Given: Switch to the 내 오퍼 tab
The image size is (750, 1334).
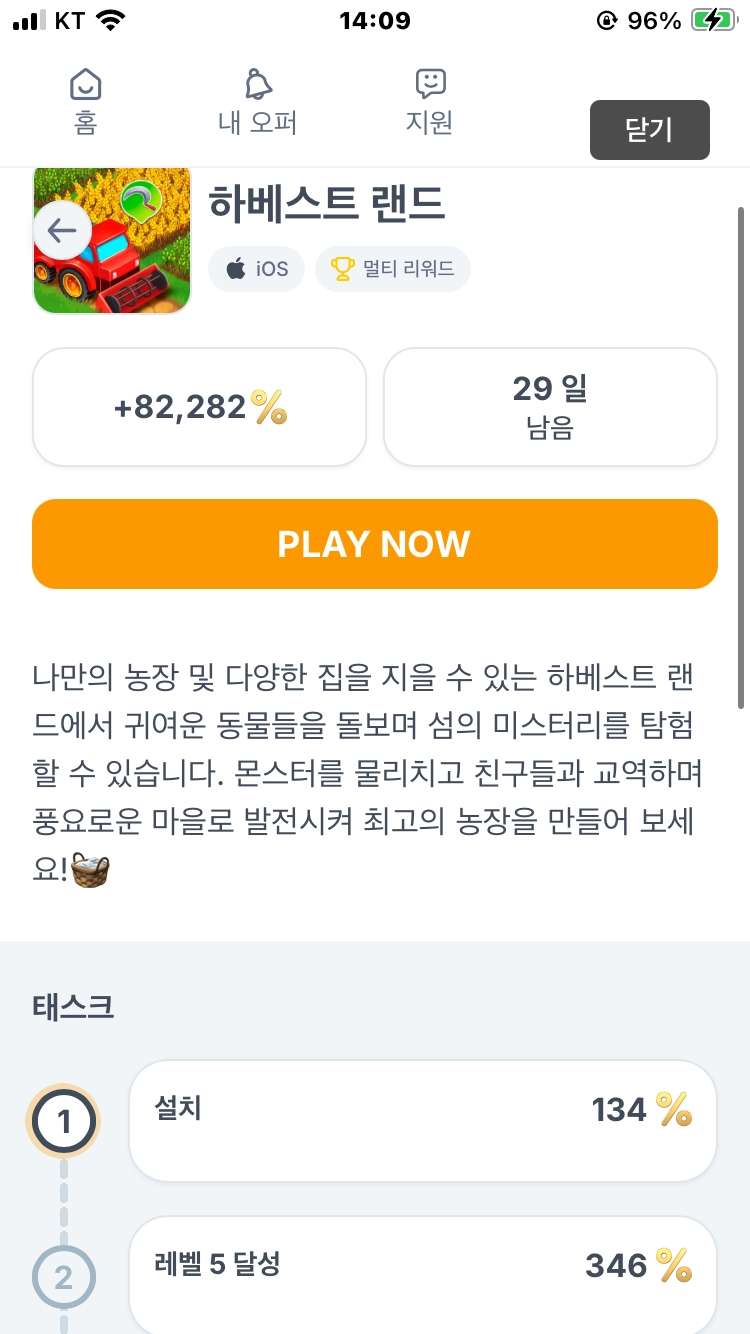Looking at the screenshot, I should pos(258,102).
